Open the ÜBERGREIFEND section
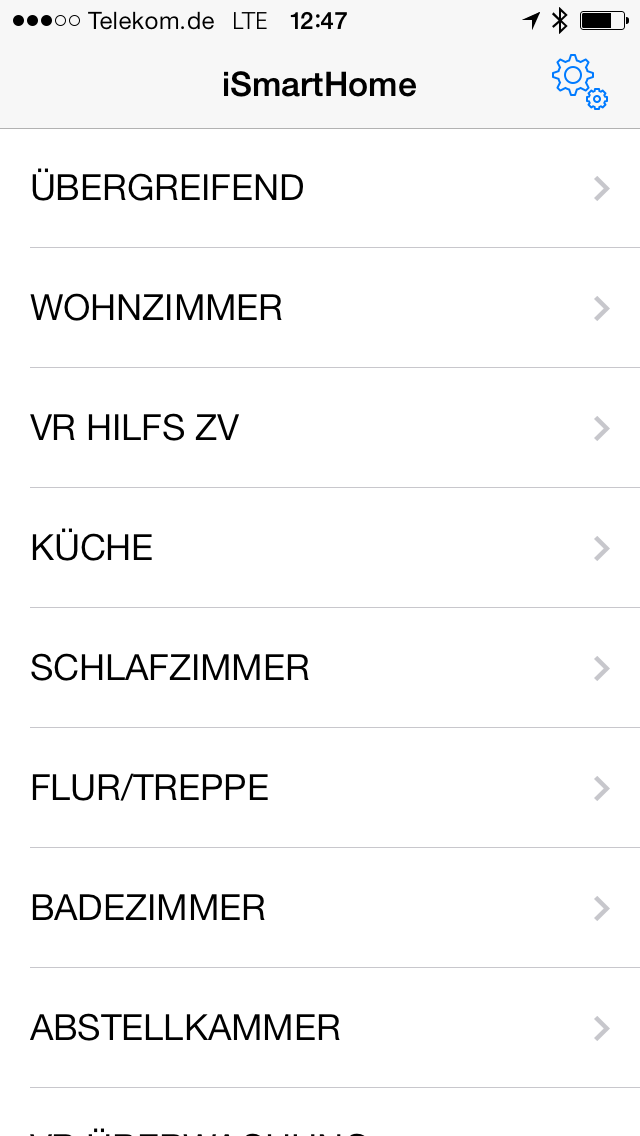Viewport: 640px width, 1136px height. 320,188
